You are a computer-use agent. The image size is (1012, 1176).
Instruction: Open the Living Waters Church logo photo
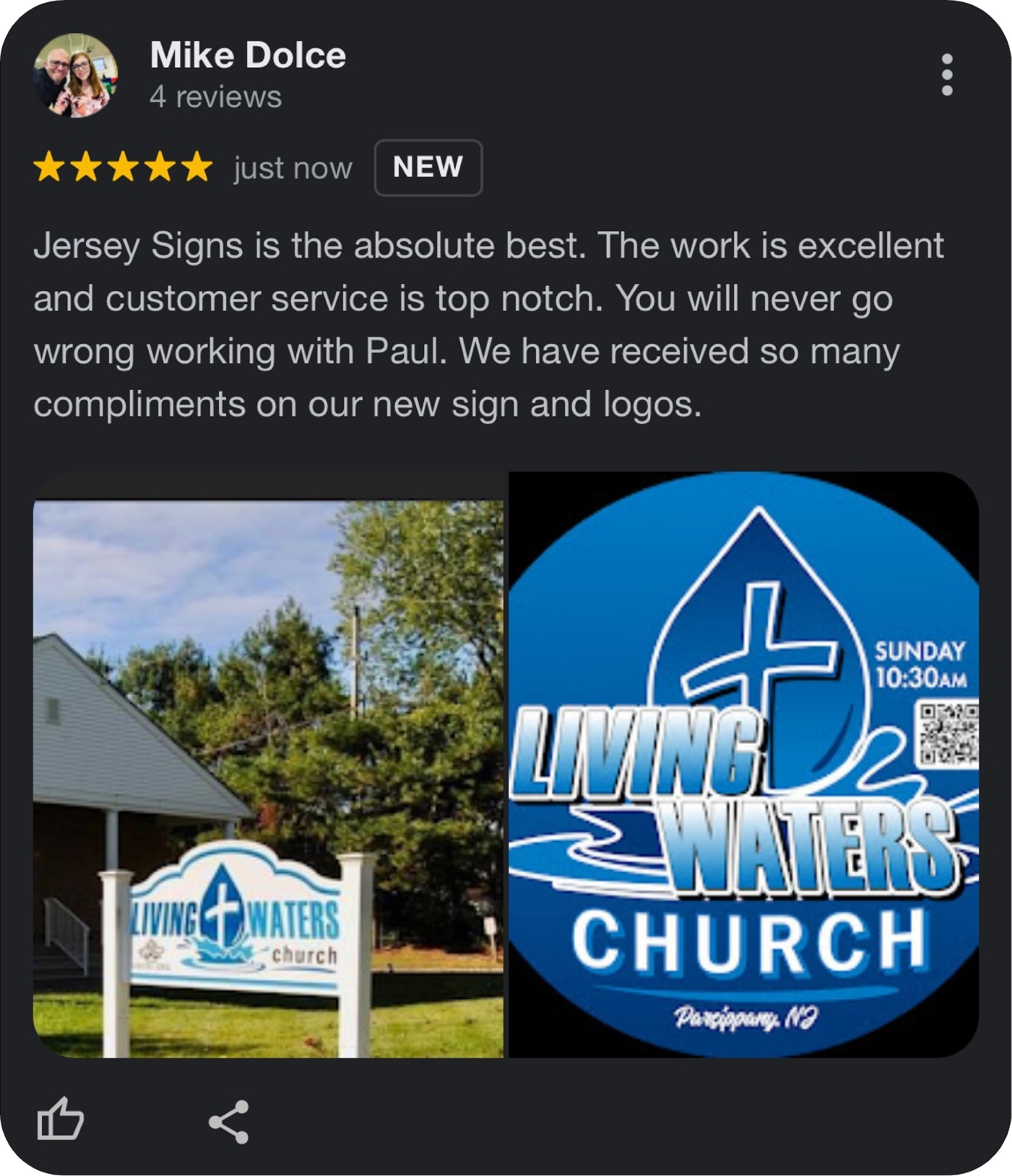(x=743, y=764)
